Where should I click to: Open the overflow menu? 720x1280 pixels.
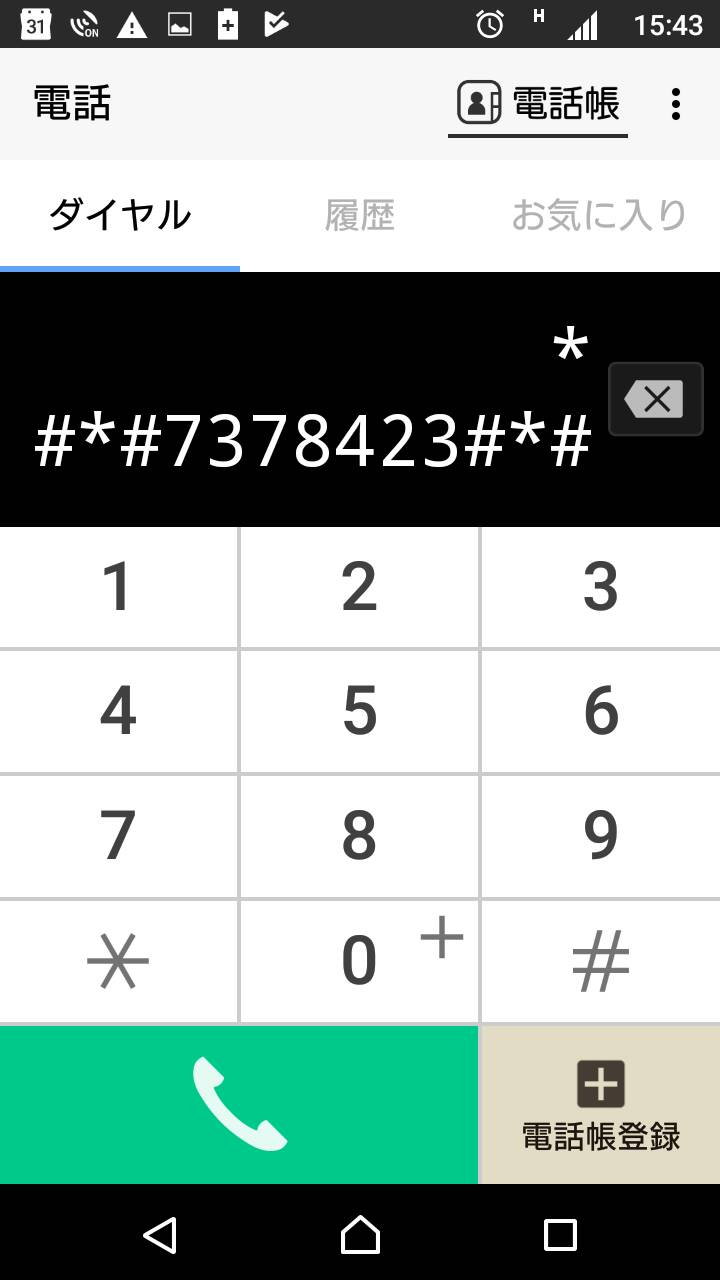pyautogui.click(x=676, y=104)
